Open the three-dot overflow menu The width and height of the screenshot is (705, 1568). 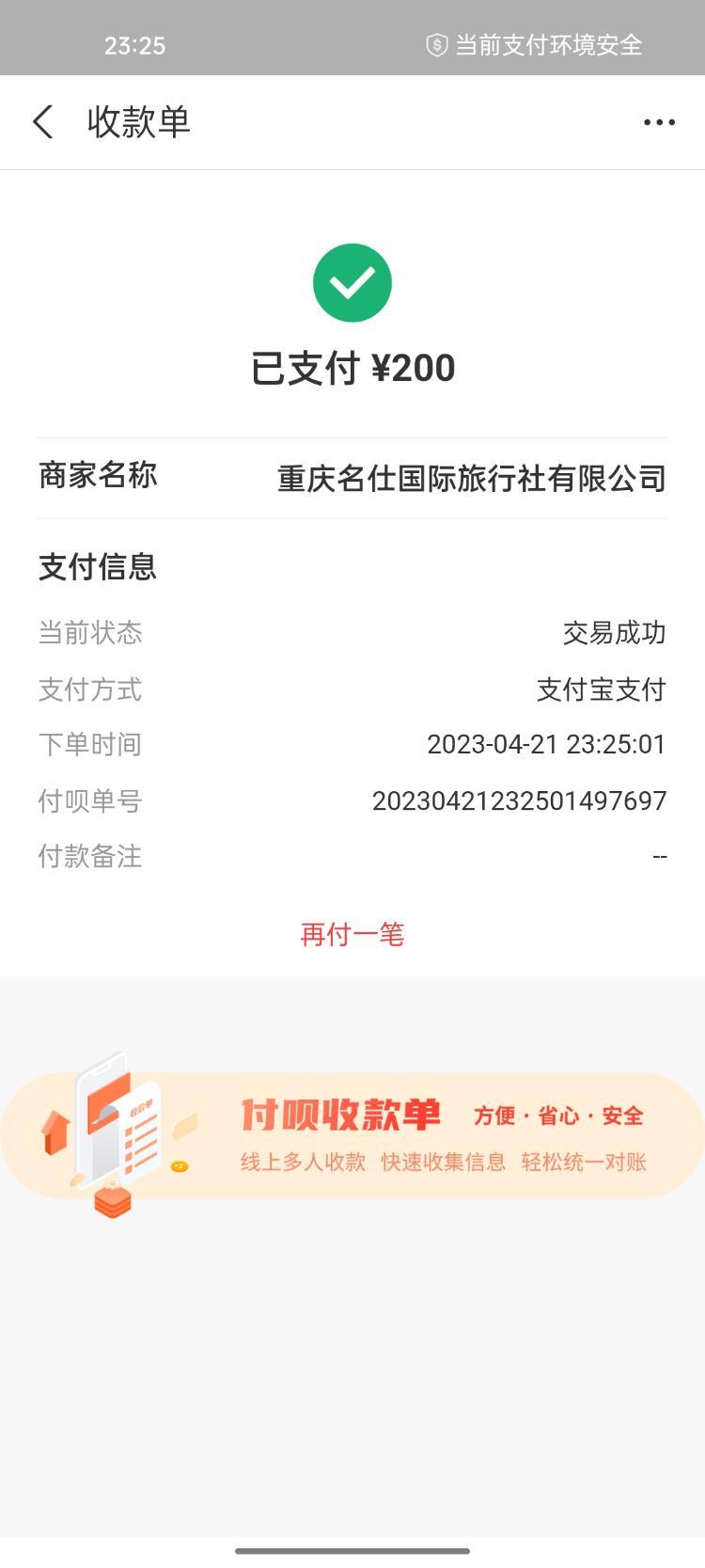[x=659, y=122]
